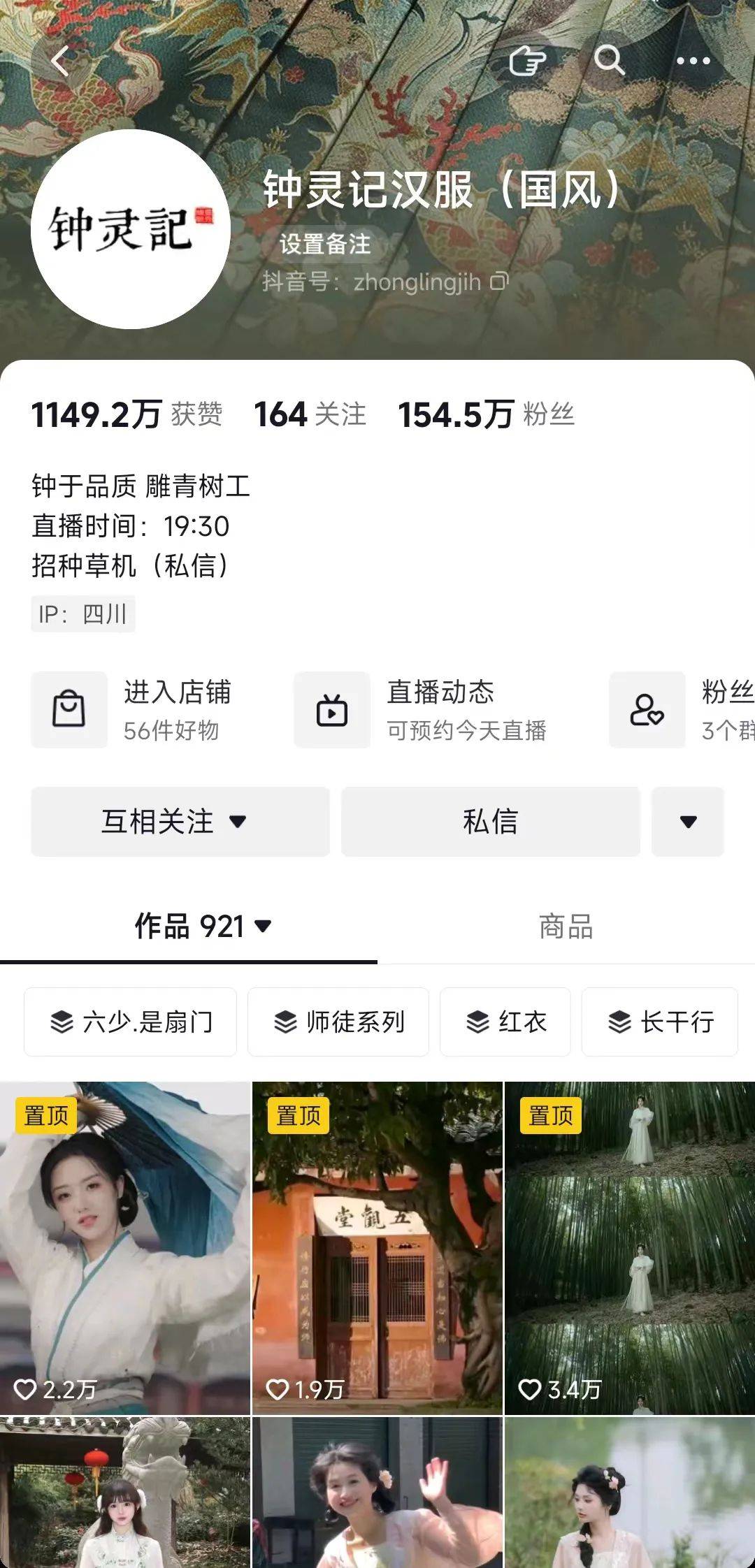Send a 私信 private message

[x=490, y=822]
